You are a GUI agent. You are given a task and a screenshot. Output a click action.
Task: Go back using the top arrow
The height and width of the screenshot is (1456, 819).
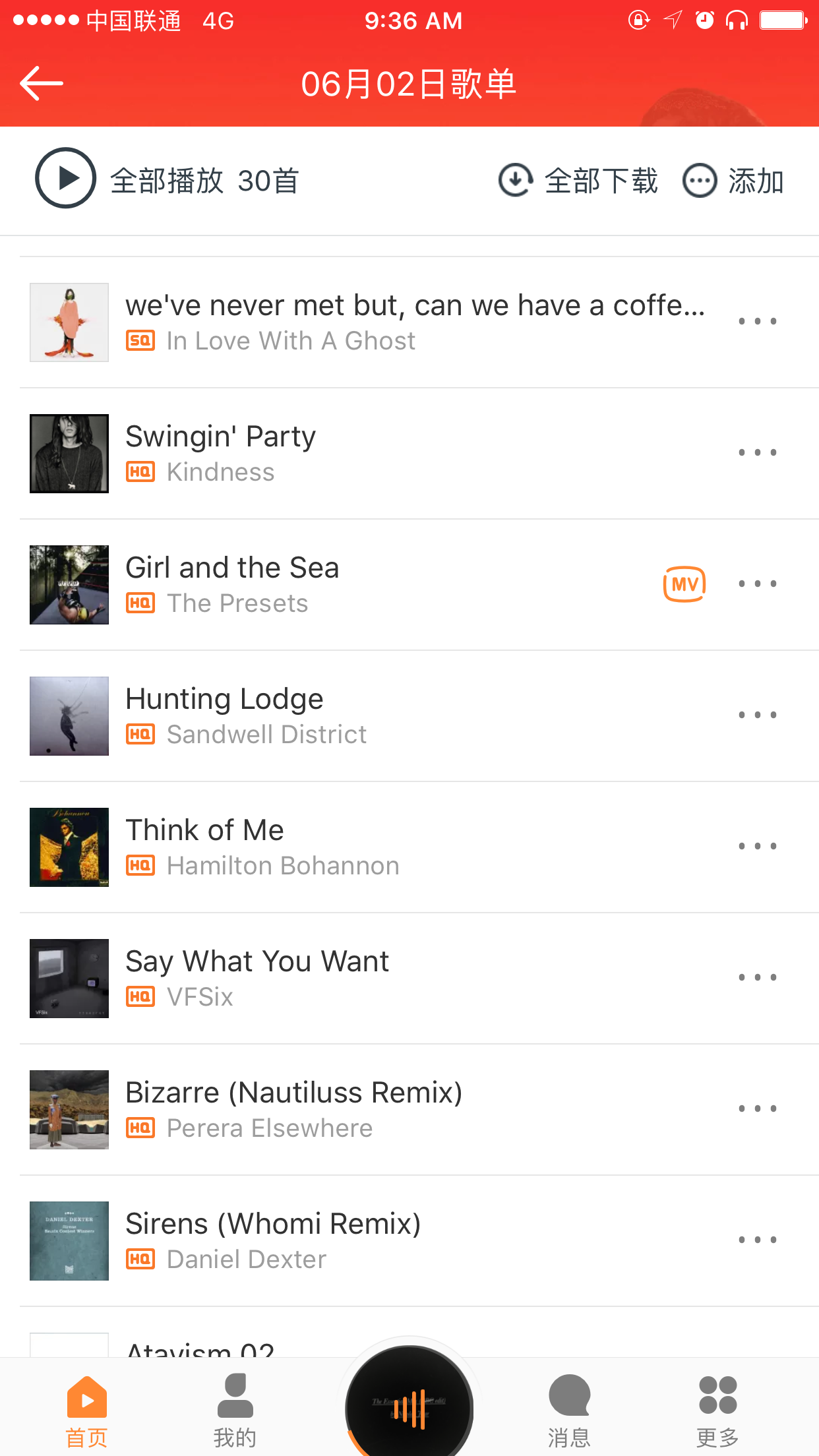[41, 84]
